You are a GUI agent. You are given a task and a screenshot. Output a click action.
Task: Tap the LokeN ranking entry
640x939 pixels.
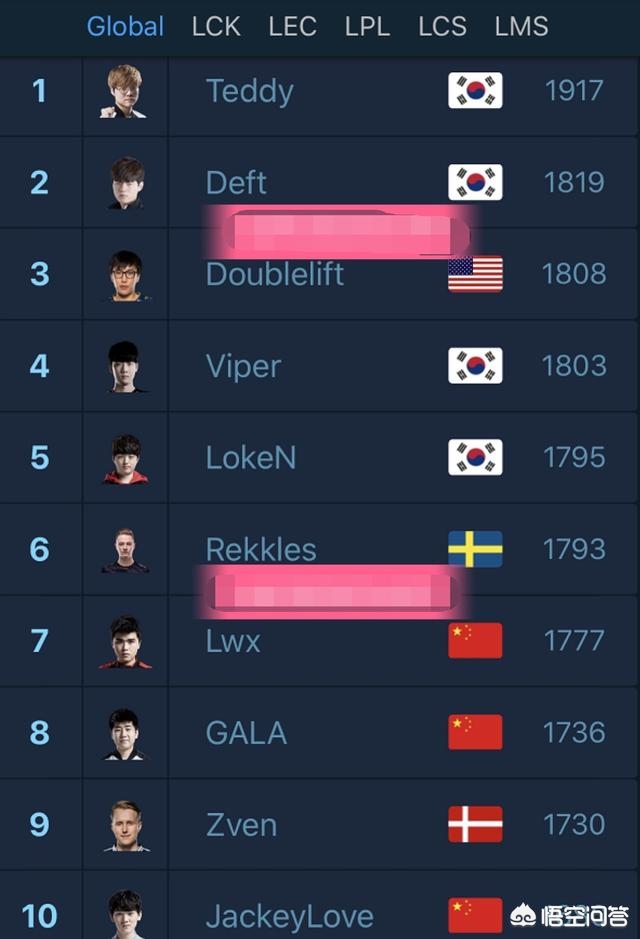pyautogui.click(x=251, y=458)
